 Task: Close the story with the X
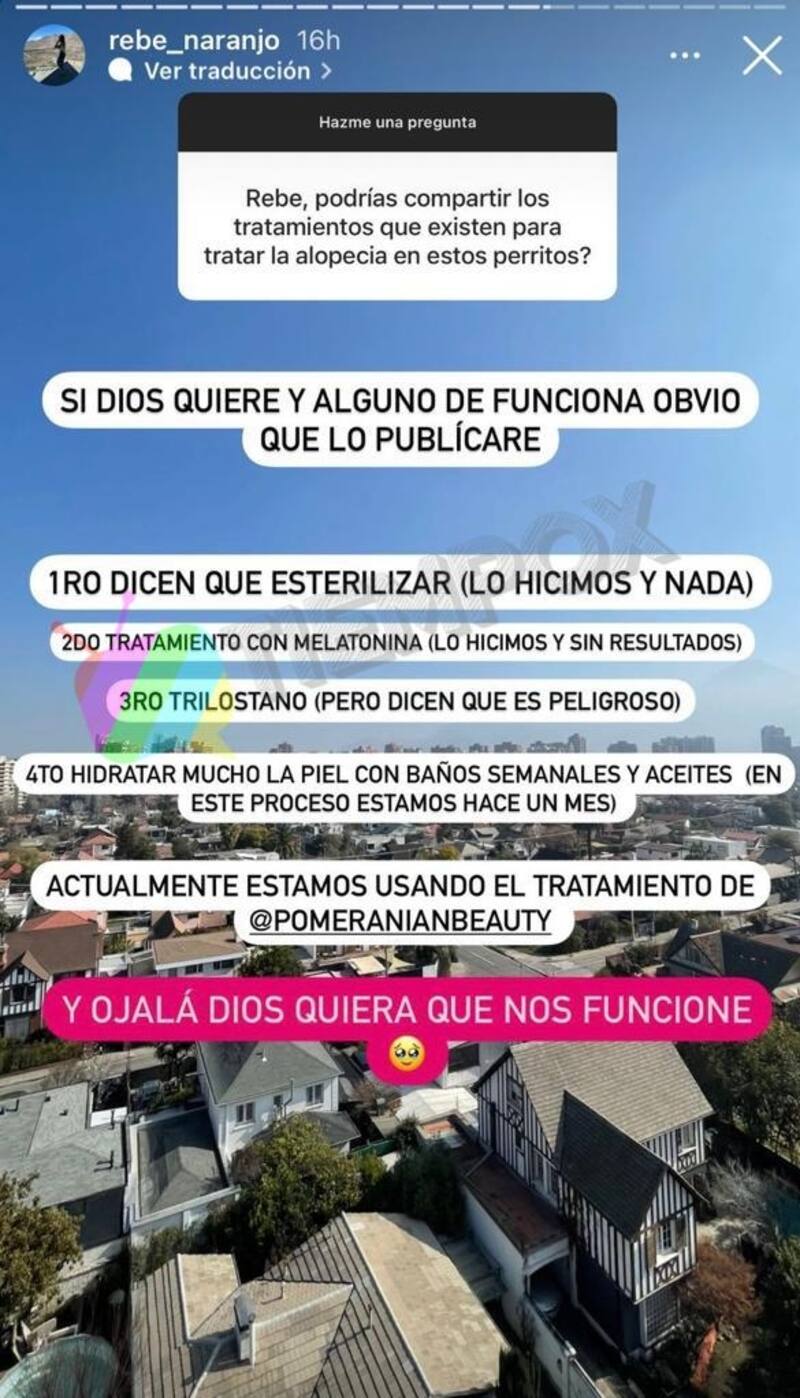tap(762, 55)
